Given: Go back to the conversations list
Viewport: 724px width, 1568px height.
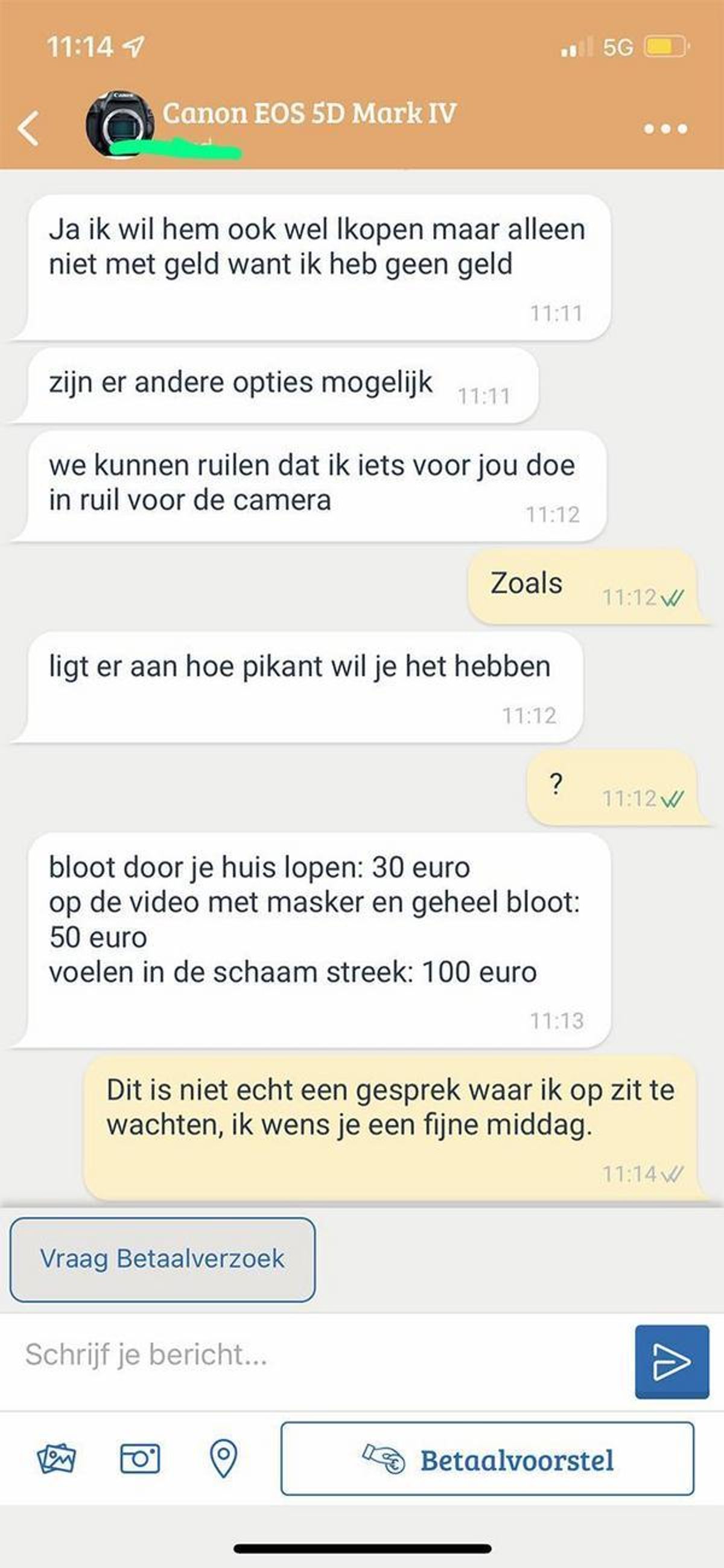Looking at the screenshot, I should click(28, 129).
